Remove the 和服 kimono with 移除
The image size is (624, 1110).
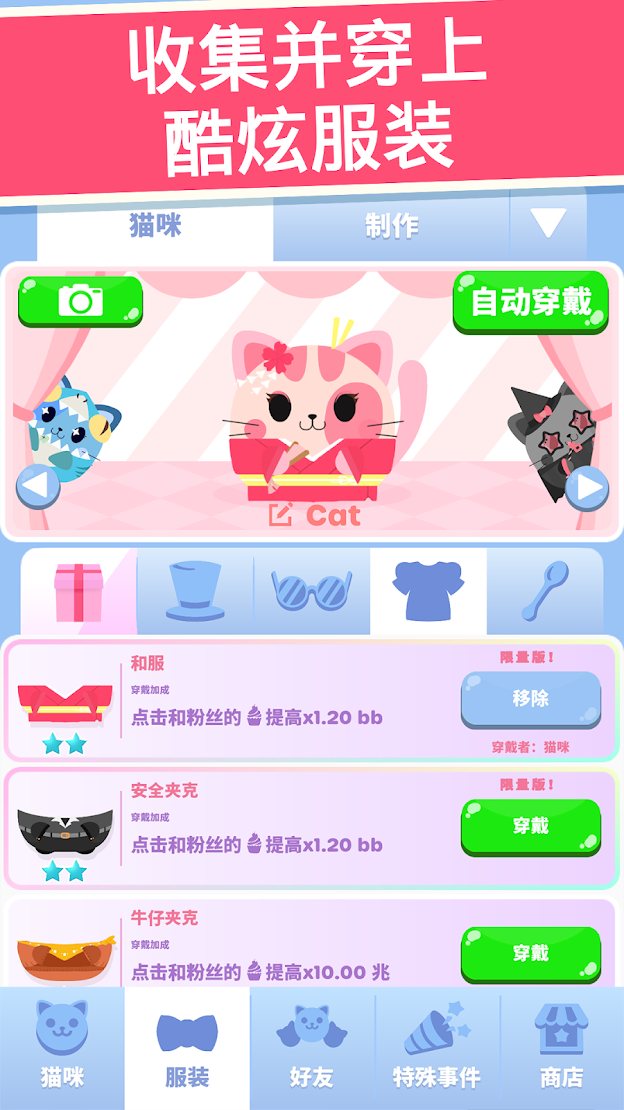tap(531, 699)
